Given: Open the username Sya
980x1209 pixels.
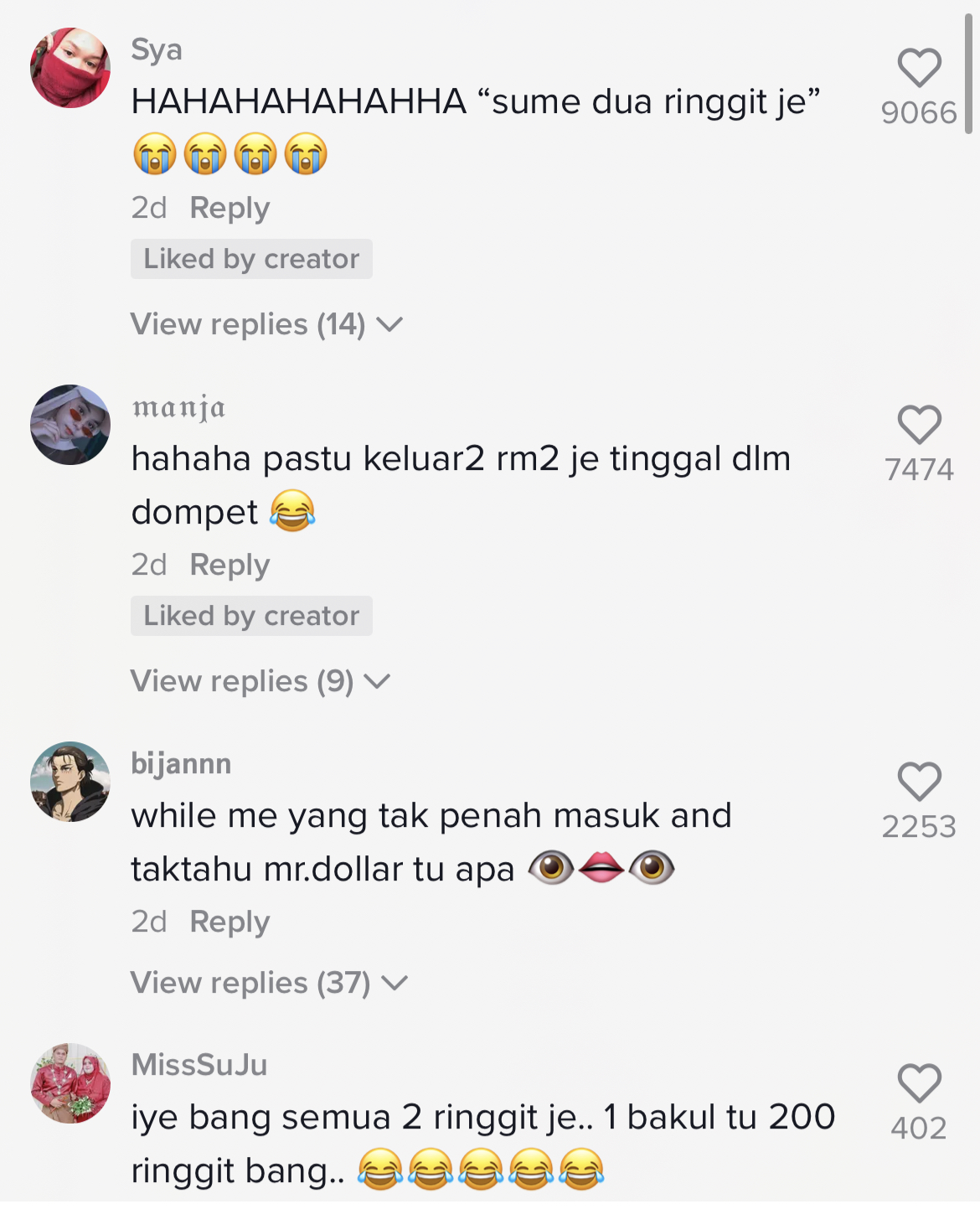Looking at the screenshot, I should click(x=157, y=49).
